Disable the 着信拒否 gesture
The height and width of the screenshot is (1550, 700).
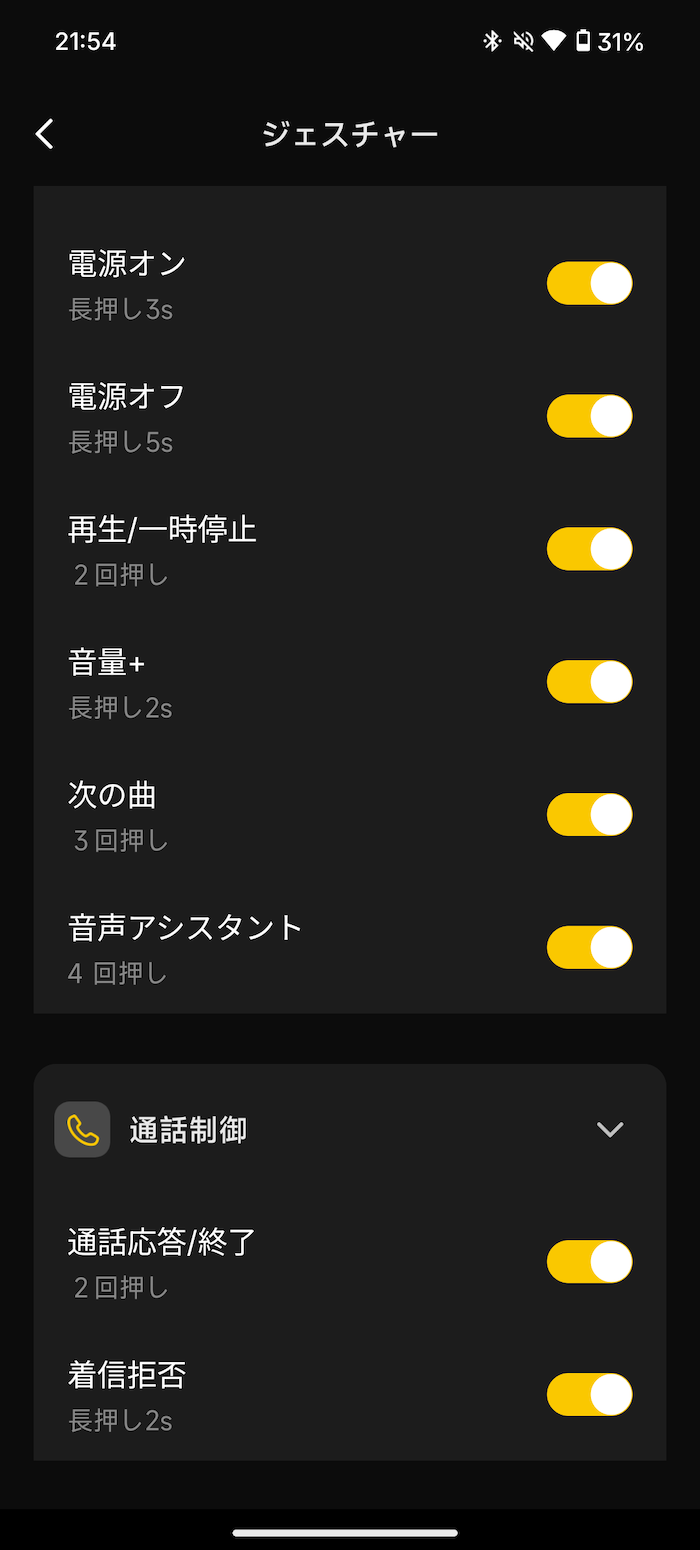point(589,1395)
